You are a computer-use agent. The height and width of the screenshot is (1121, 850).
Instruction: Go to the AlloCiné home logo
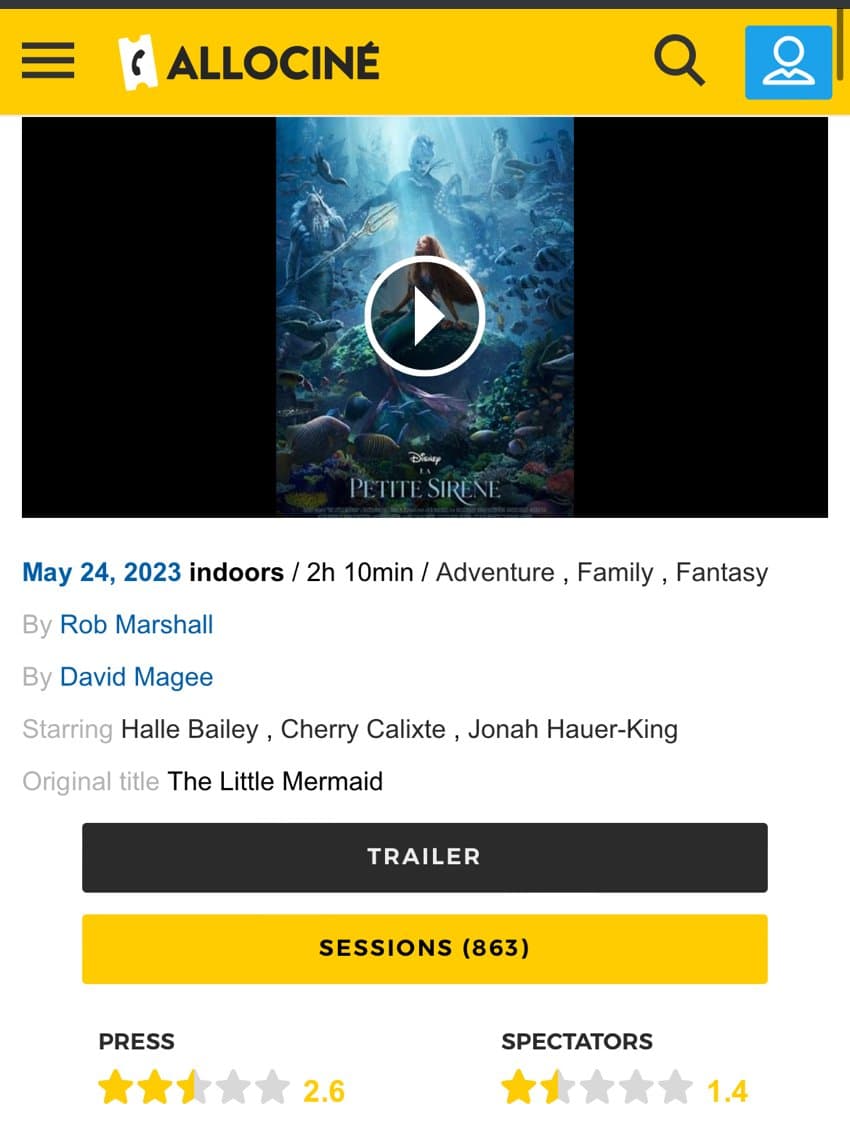[249, 62]
